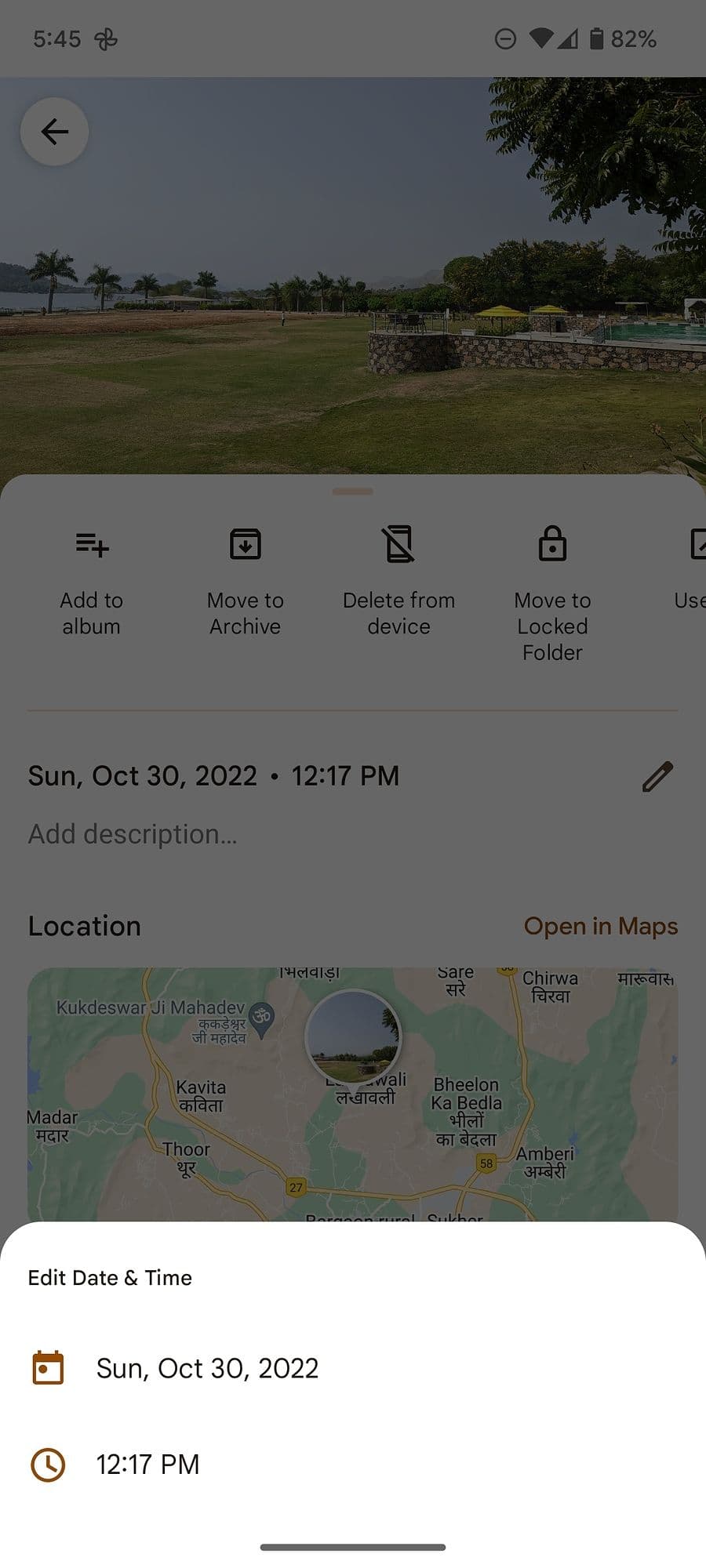Image resolution: width=706 pixels, height=1568 pixels.
Task: Add a description to the photo
Action: pos(133,834)
